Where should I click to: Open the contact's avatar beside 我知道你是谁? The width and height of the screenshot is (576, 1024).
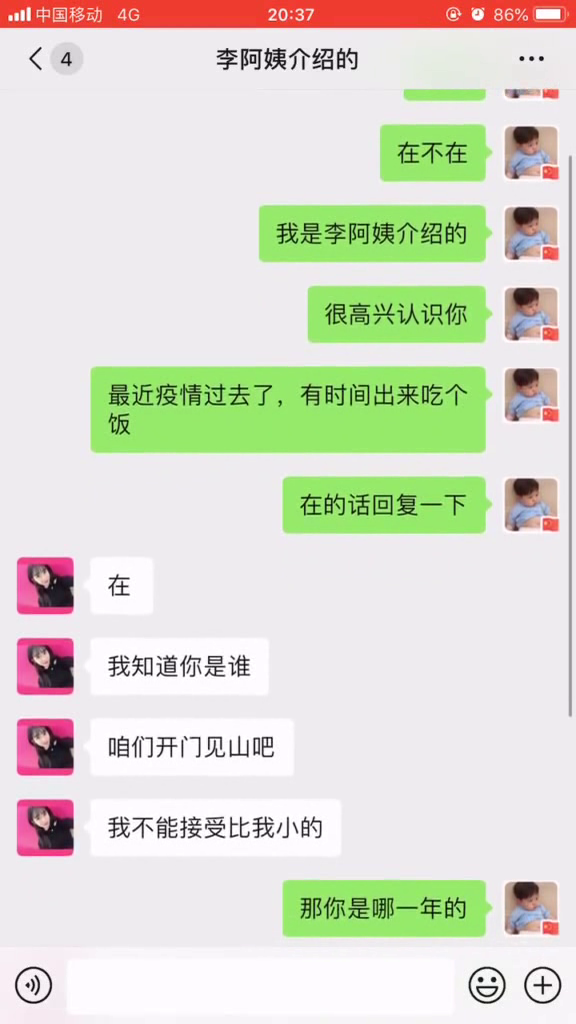click(45, 666)
